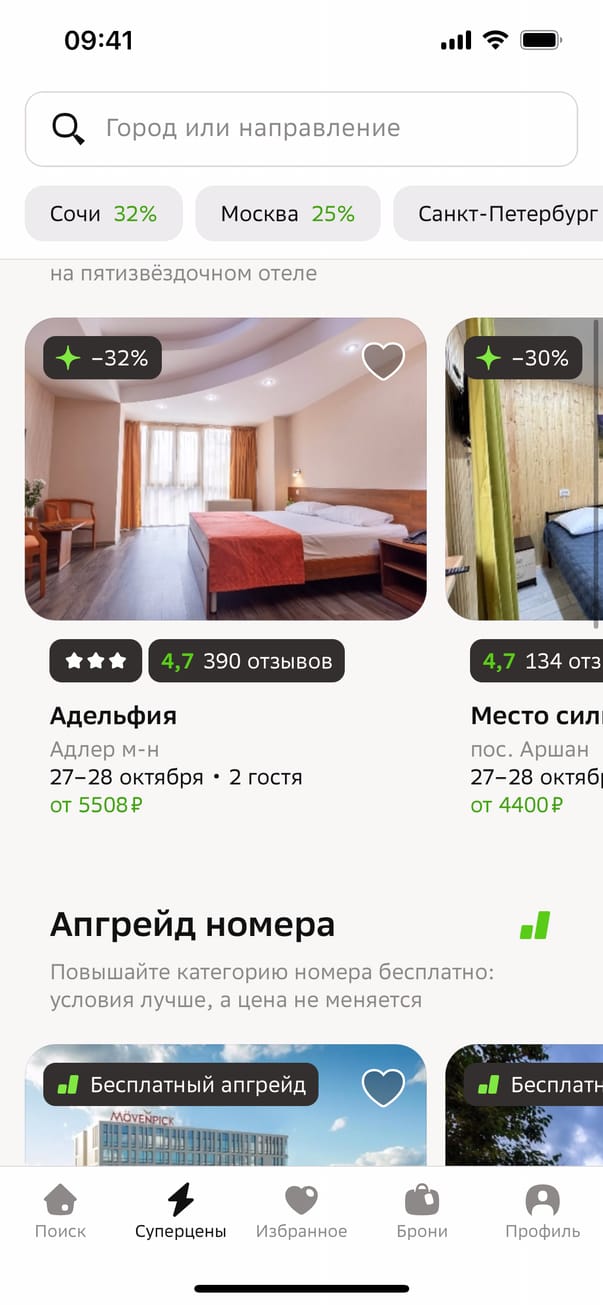Select the Сочи 32% chip
The image size is (603, 1305).
(103, 214)
